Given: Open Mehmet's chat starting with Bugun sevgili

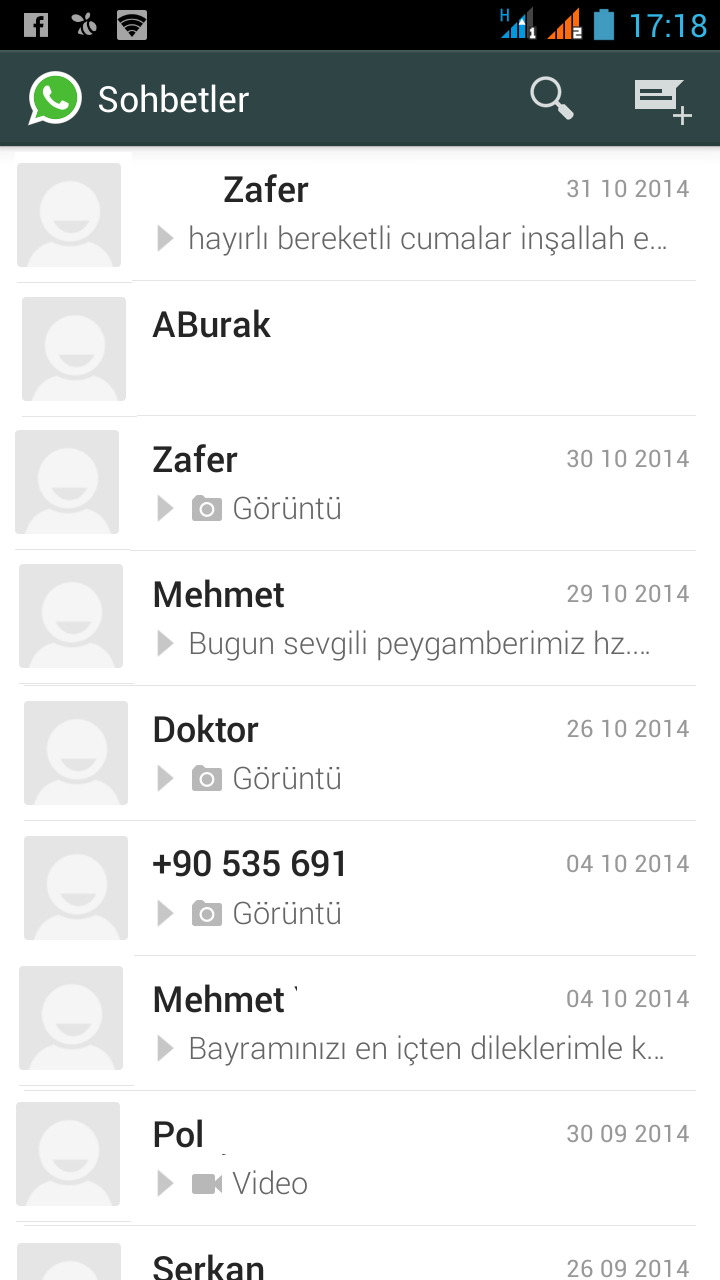Looking at the screenshot, I should (x=420, y=619).
